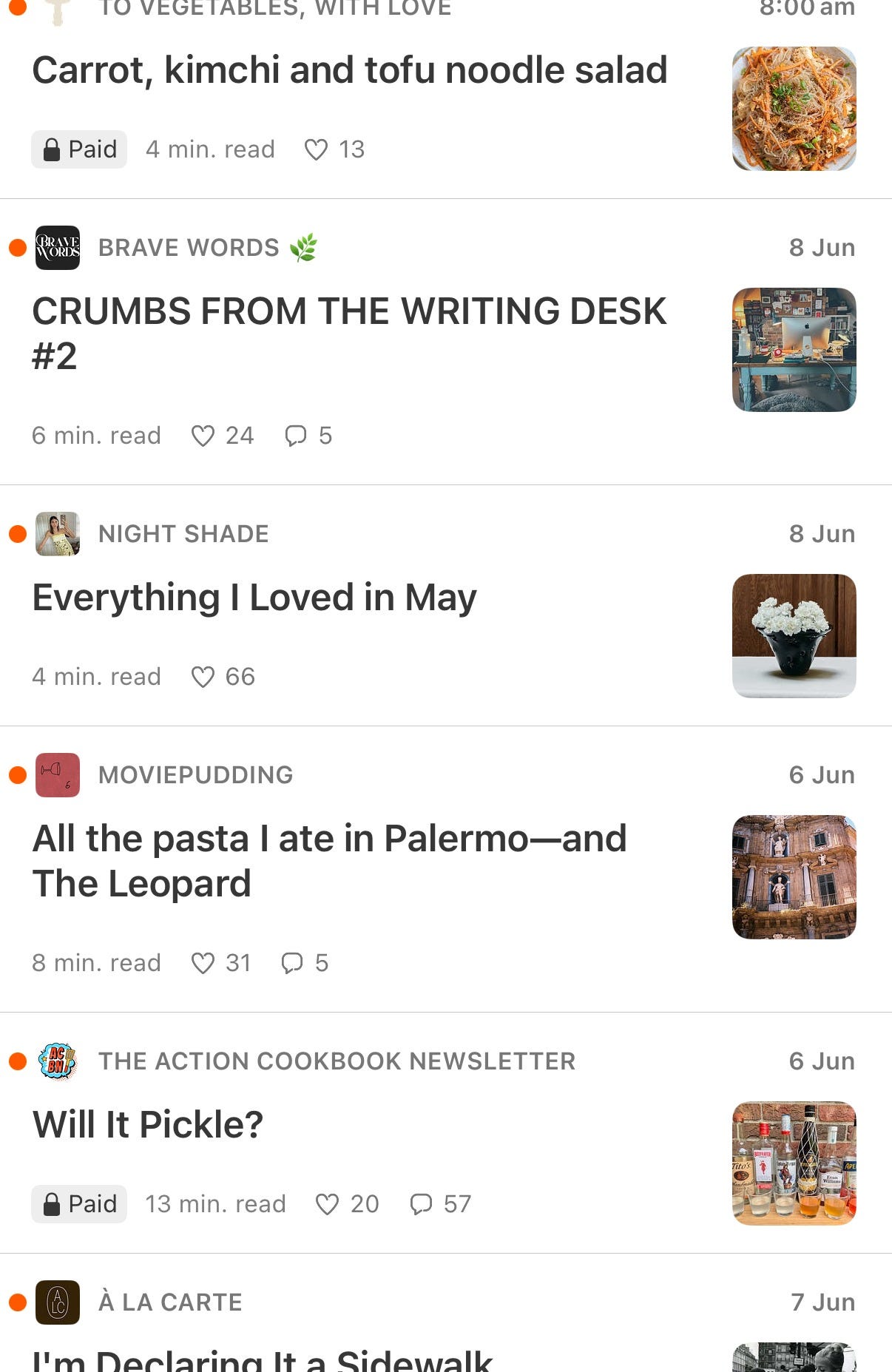Image resolution: width=892 pixels, height=1372 pixels.
Task: Tap the noodle salad thumbnail image
Action: (x=794, y=109)
